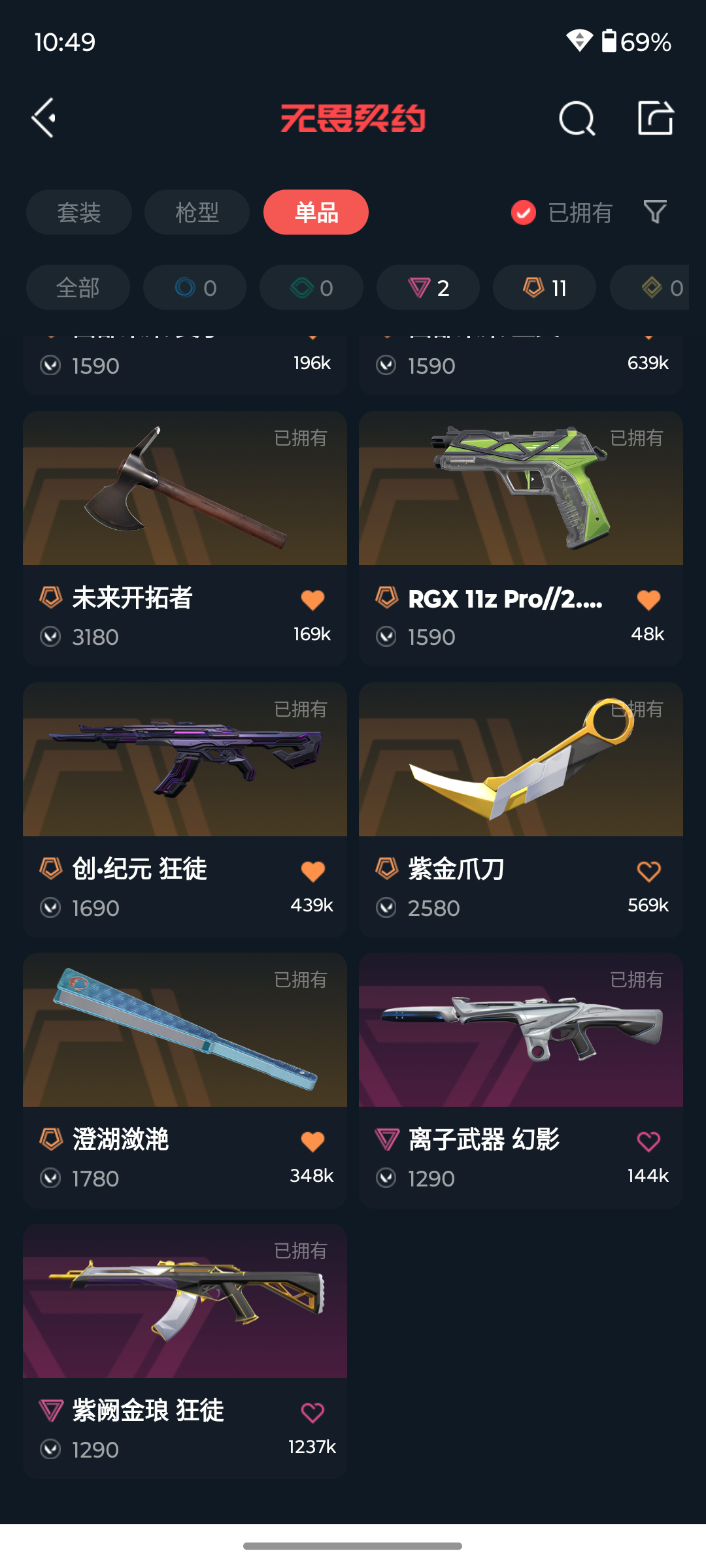This screenshot has width=706, height=1568.
Task: Open the search icon
Action: tap(577, 118)
